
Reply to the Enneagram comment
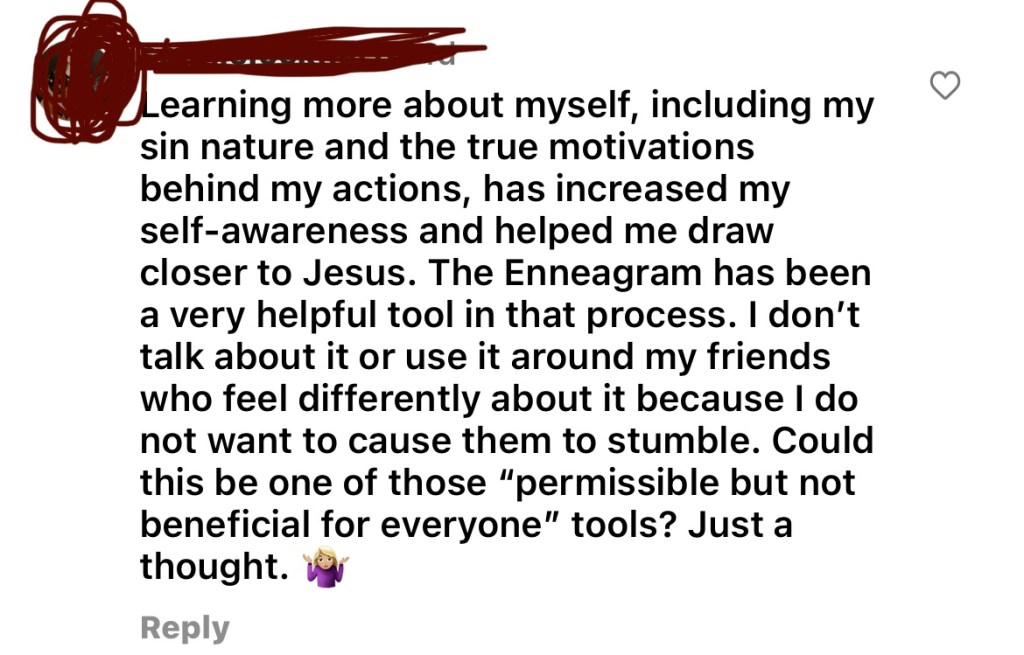(x=185, y=628)
